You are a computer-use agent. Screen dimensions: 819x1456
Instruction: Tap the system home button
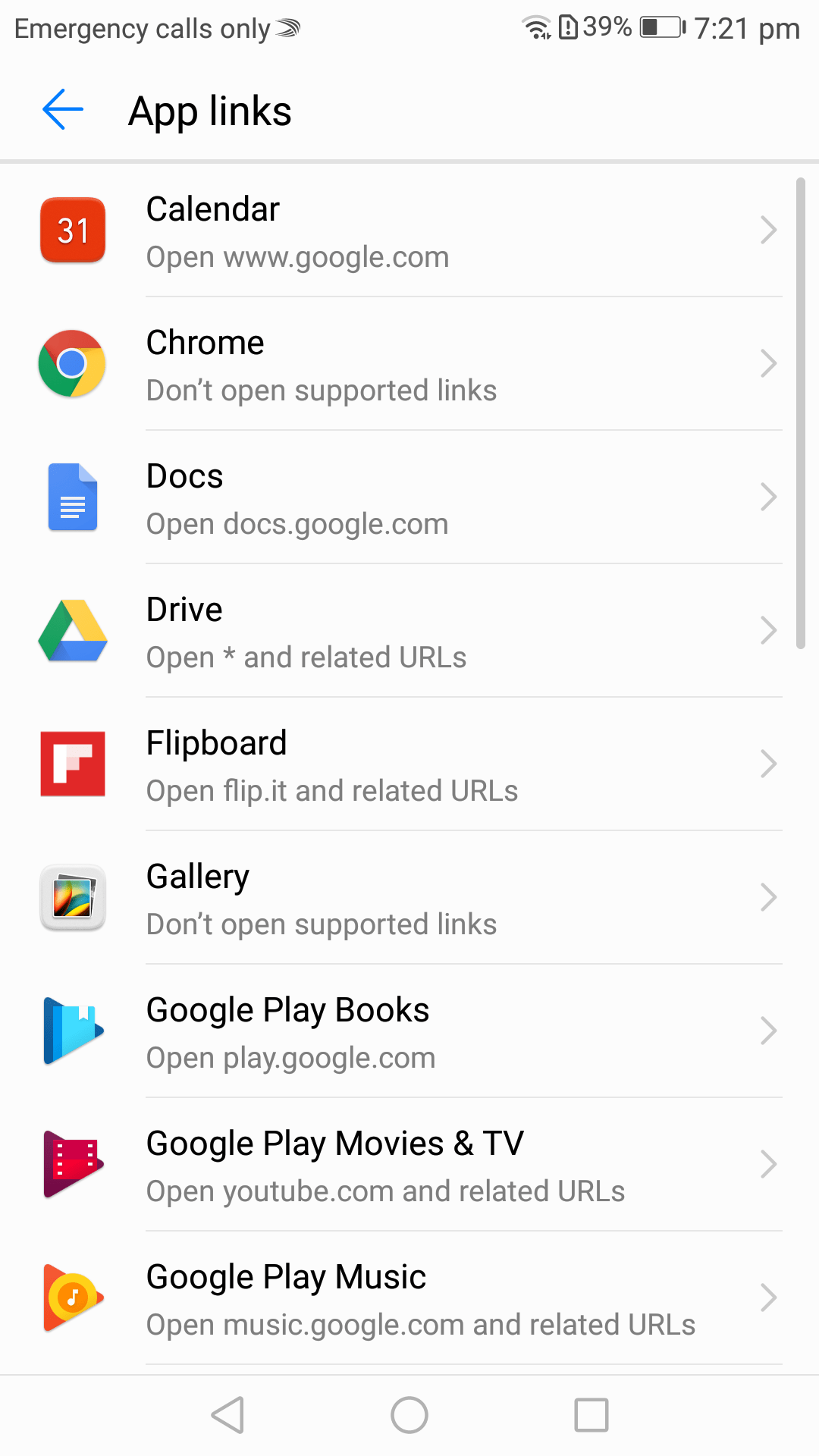(x=409, y=1415)
